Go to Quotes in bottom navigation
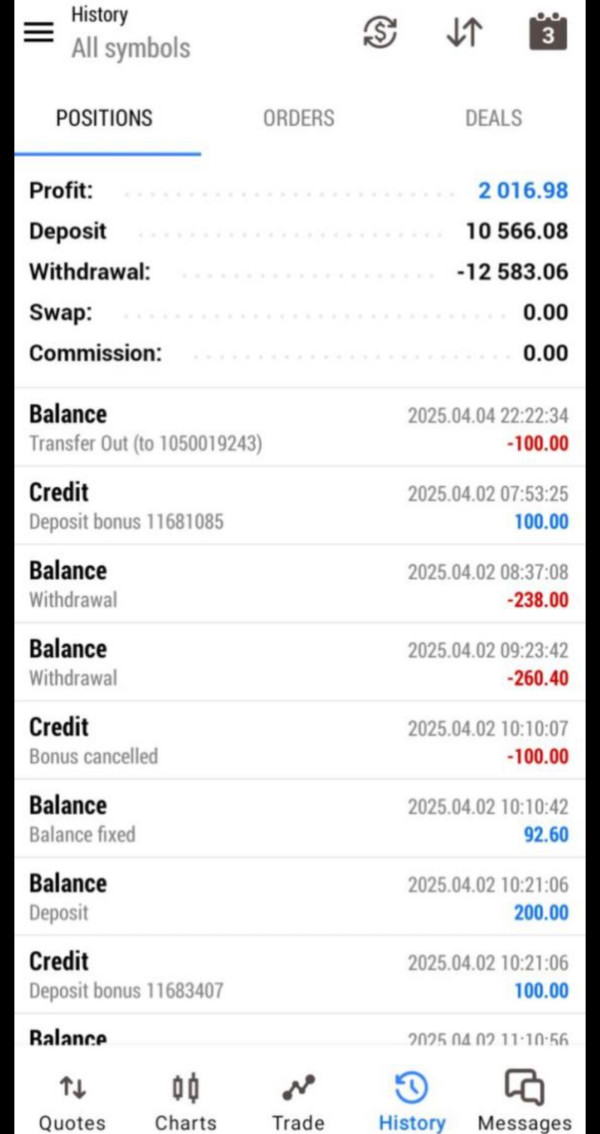This screenshot has height=1134, width=600. 72,1102
